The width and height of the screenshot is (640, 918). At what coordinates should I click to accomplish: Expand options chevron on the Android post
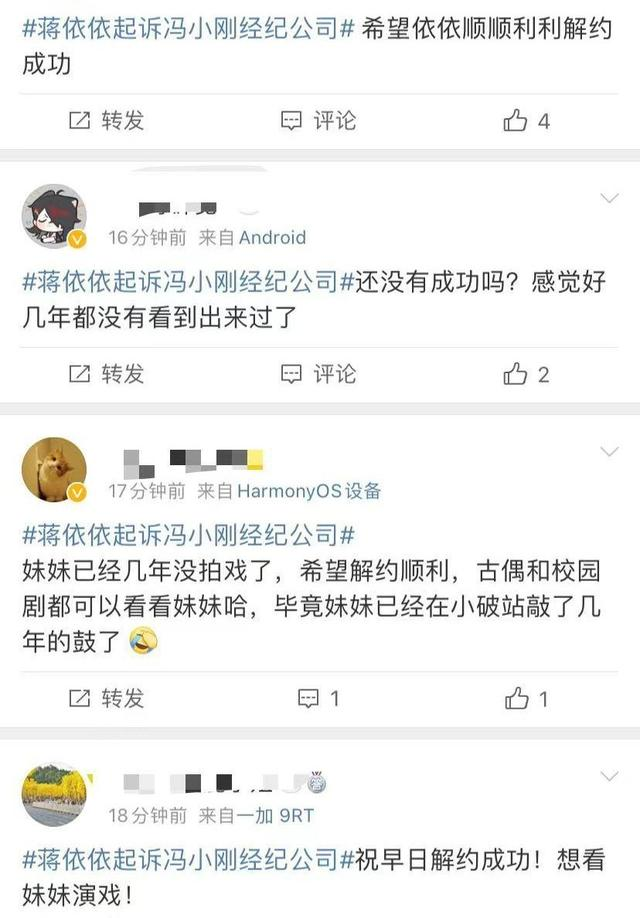point(610,198)
